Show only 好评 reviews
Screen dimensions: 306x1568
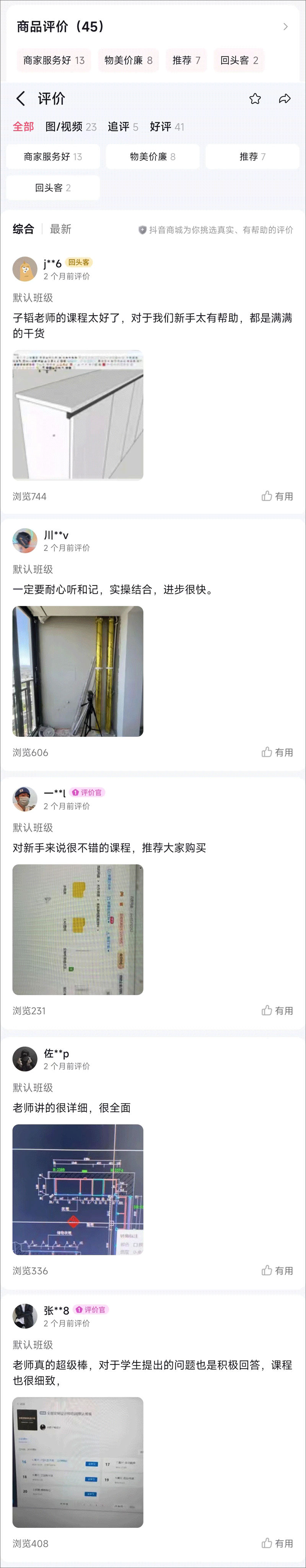[166, 126]
